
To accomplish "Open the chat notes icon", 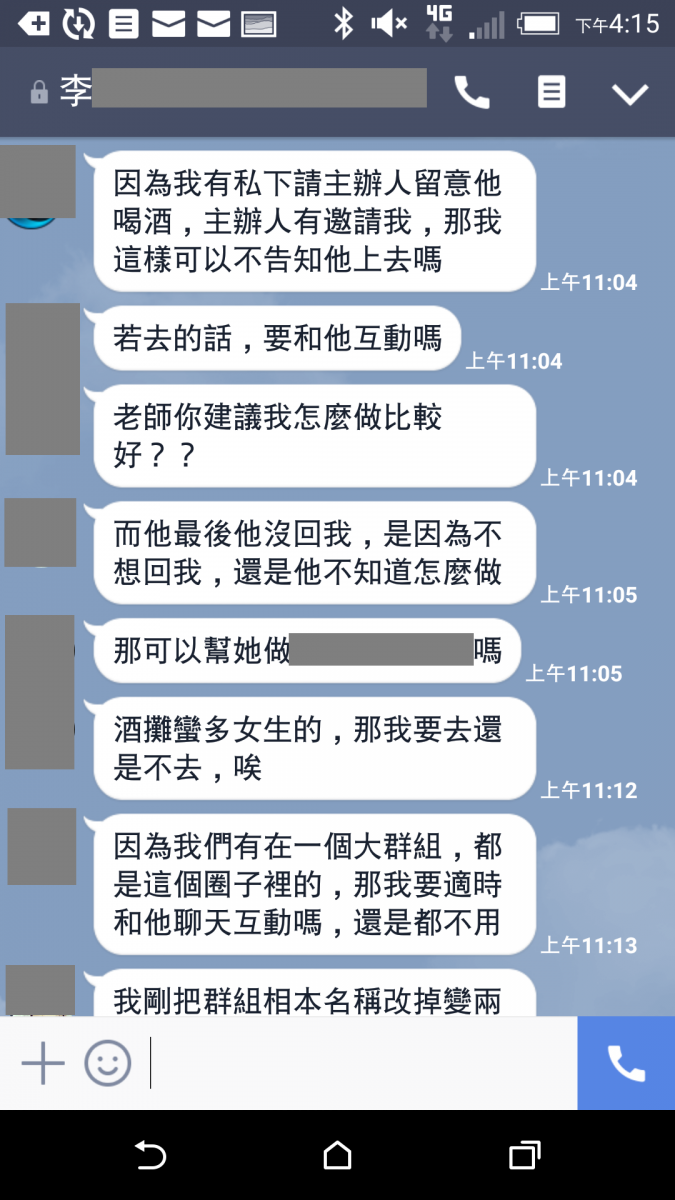I will [x=551, y=93].
